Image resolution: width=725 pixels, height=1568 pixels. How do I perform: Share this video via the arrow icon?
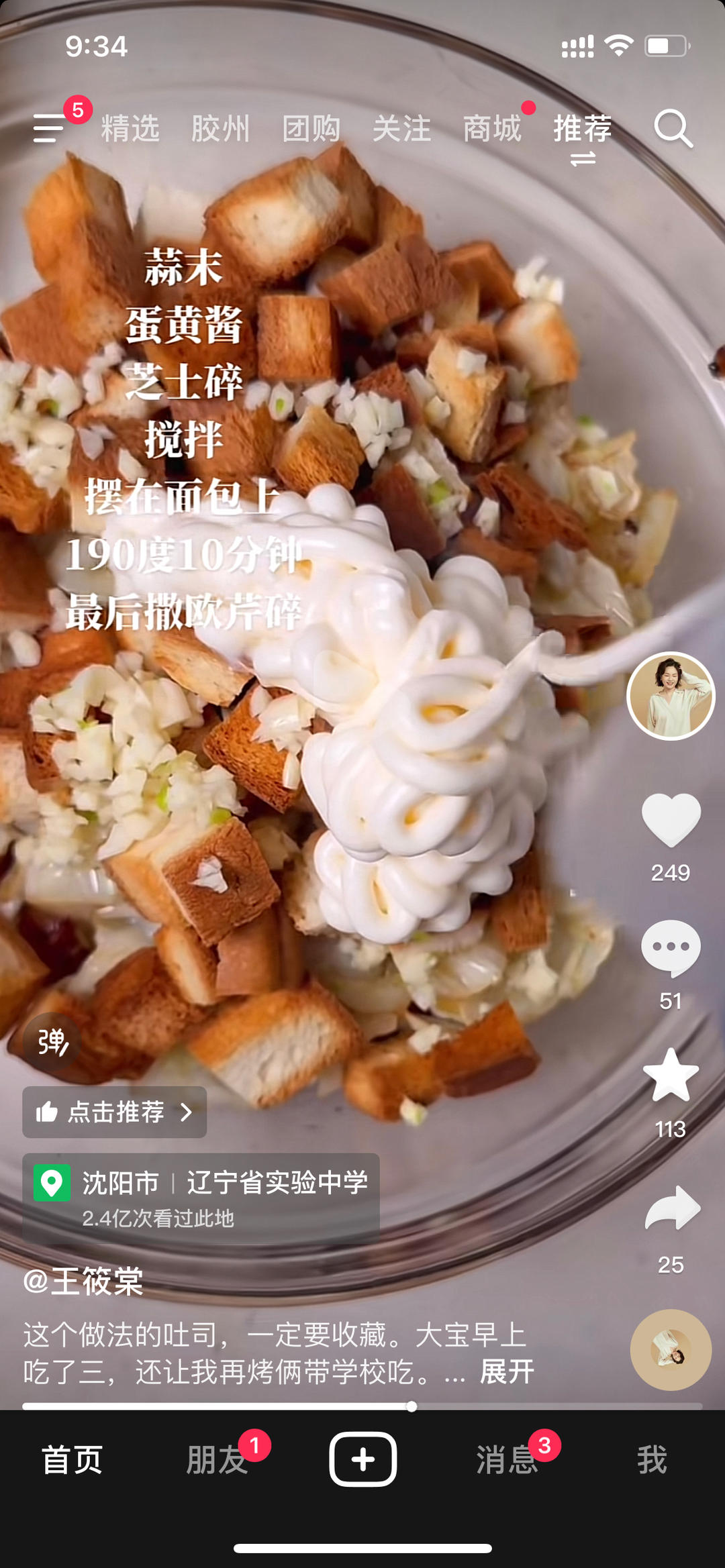(672, 1208)
